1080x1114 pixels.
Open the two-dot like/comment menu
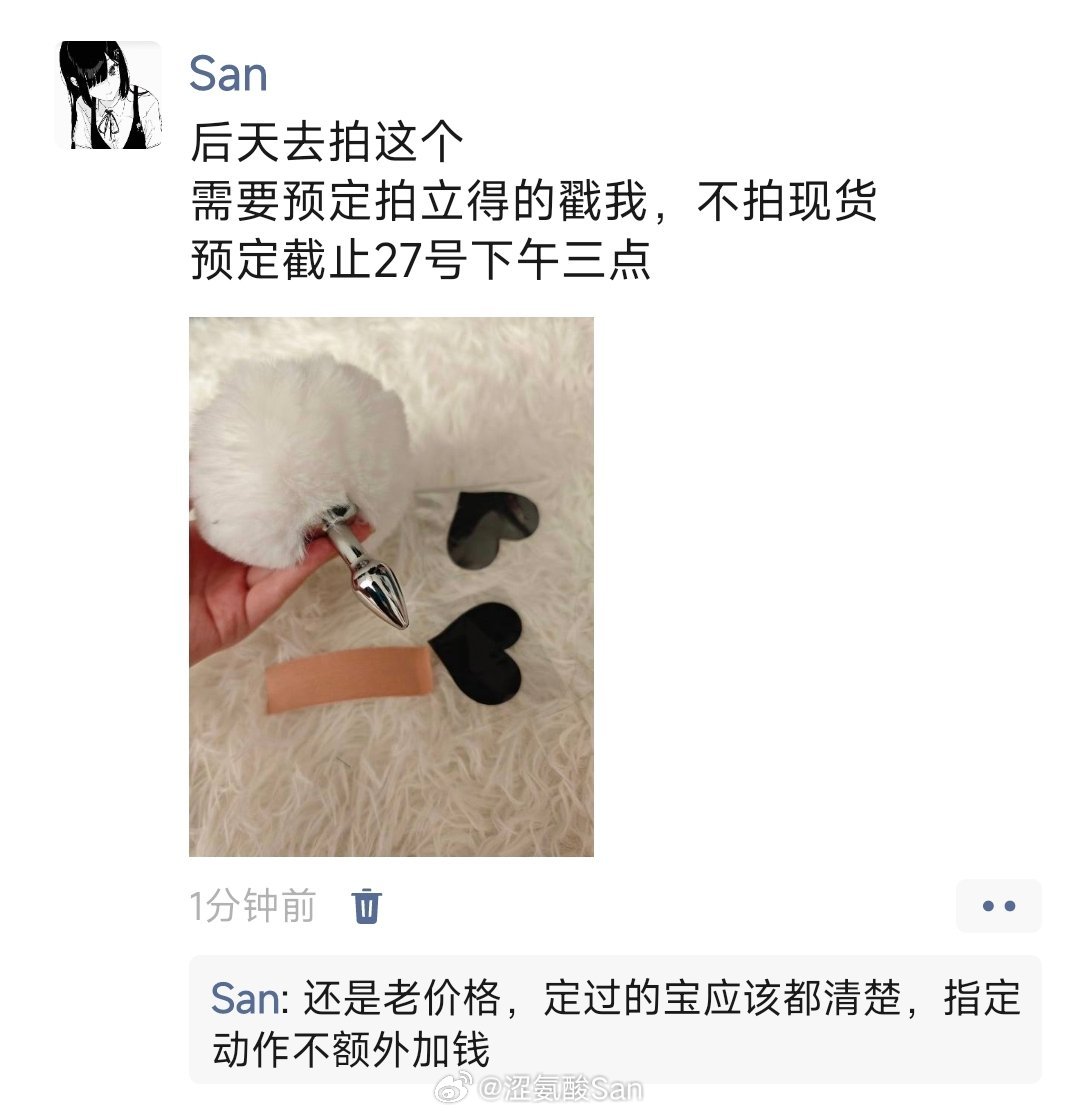(998, 906)
